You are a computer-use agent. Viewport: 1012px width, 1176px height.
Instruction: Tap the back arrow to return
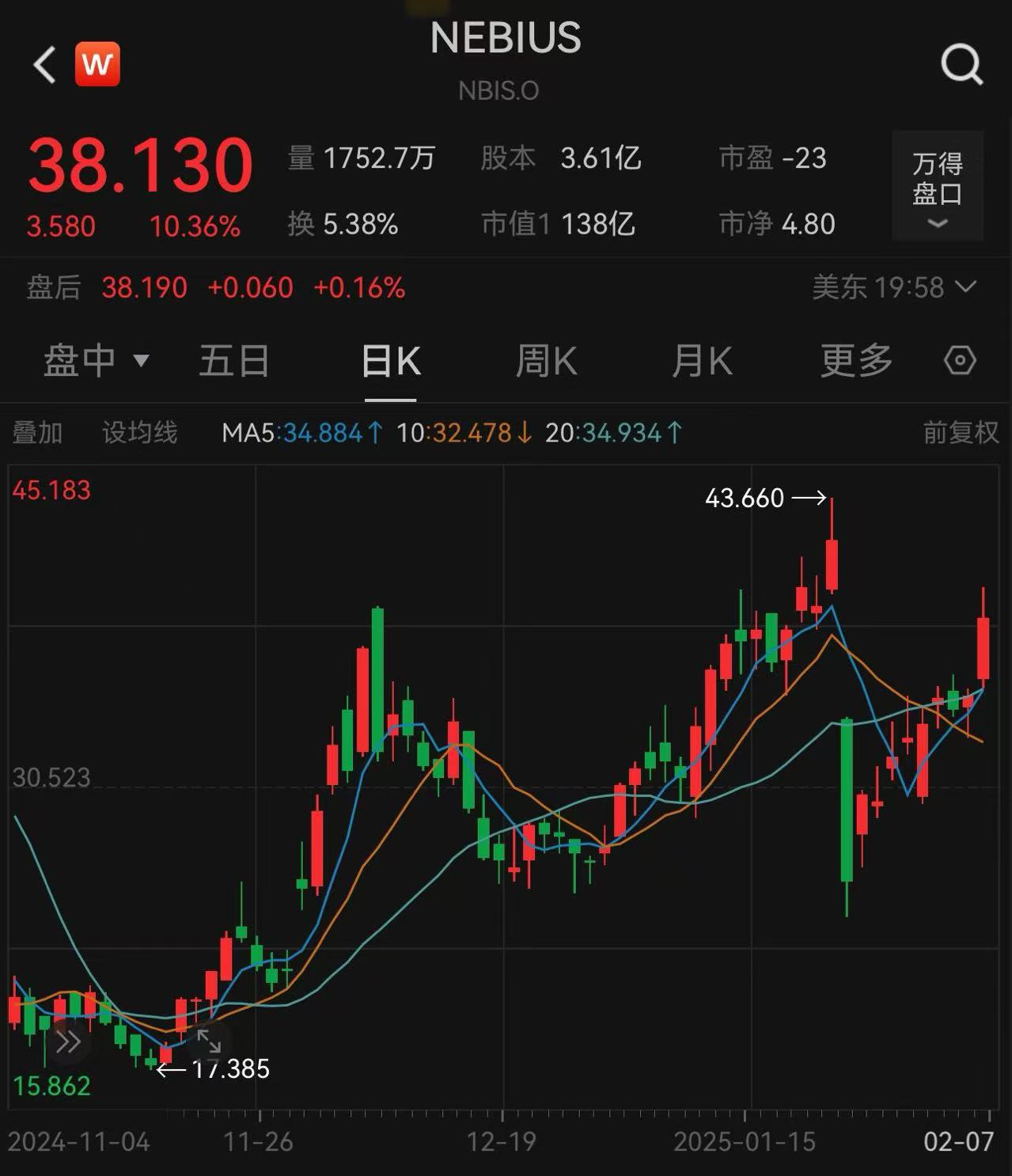44,65
